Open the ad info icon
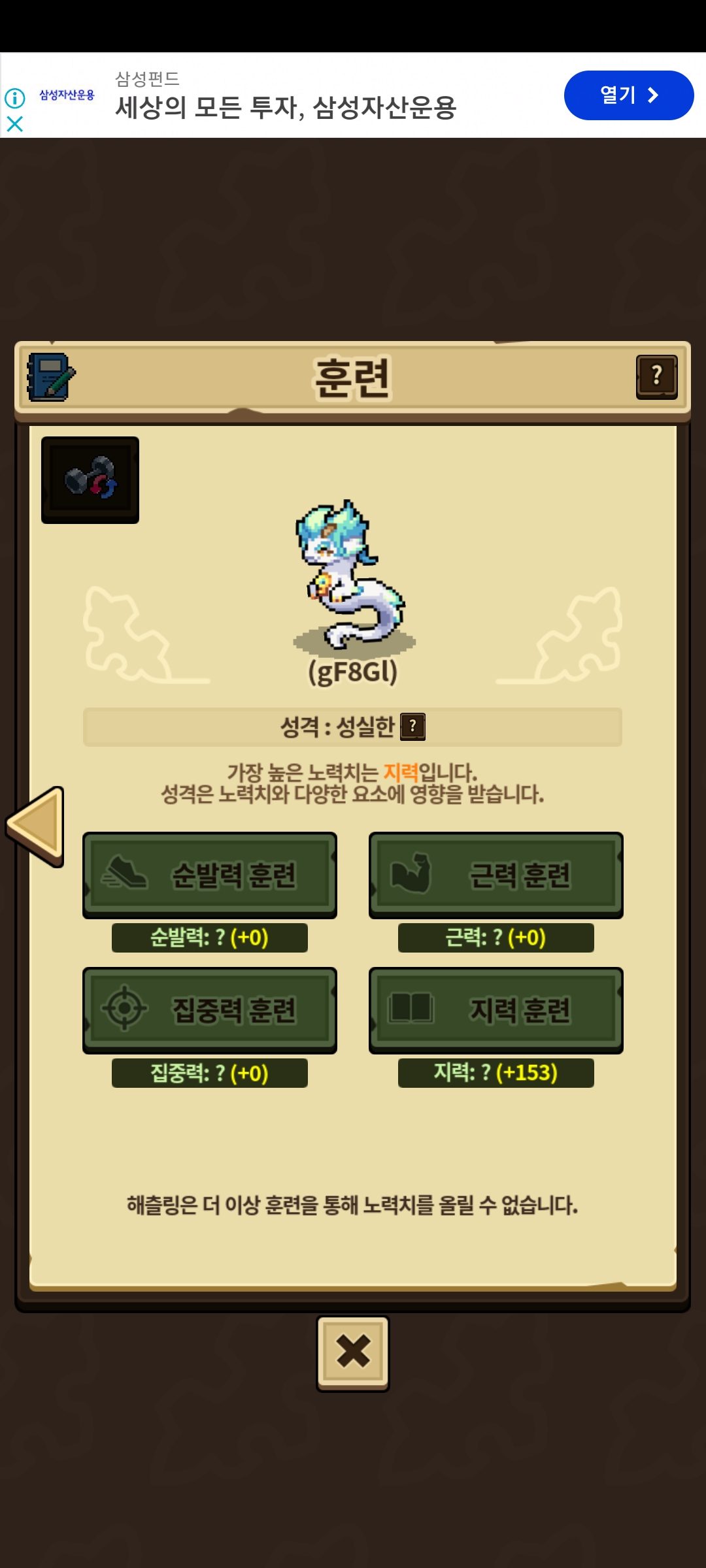706x1568 pixels. pos(14,98)
